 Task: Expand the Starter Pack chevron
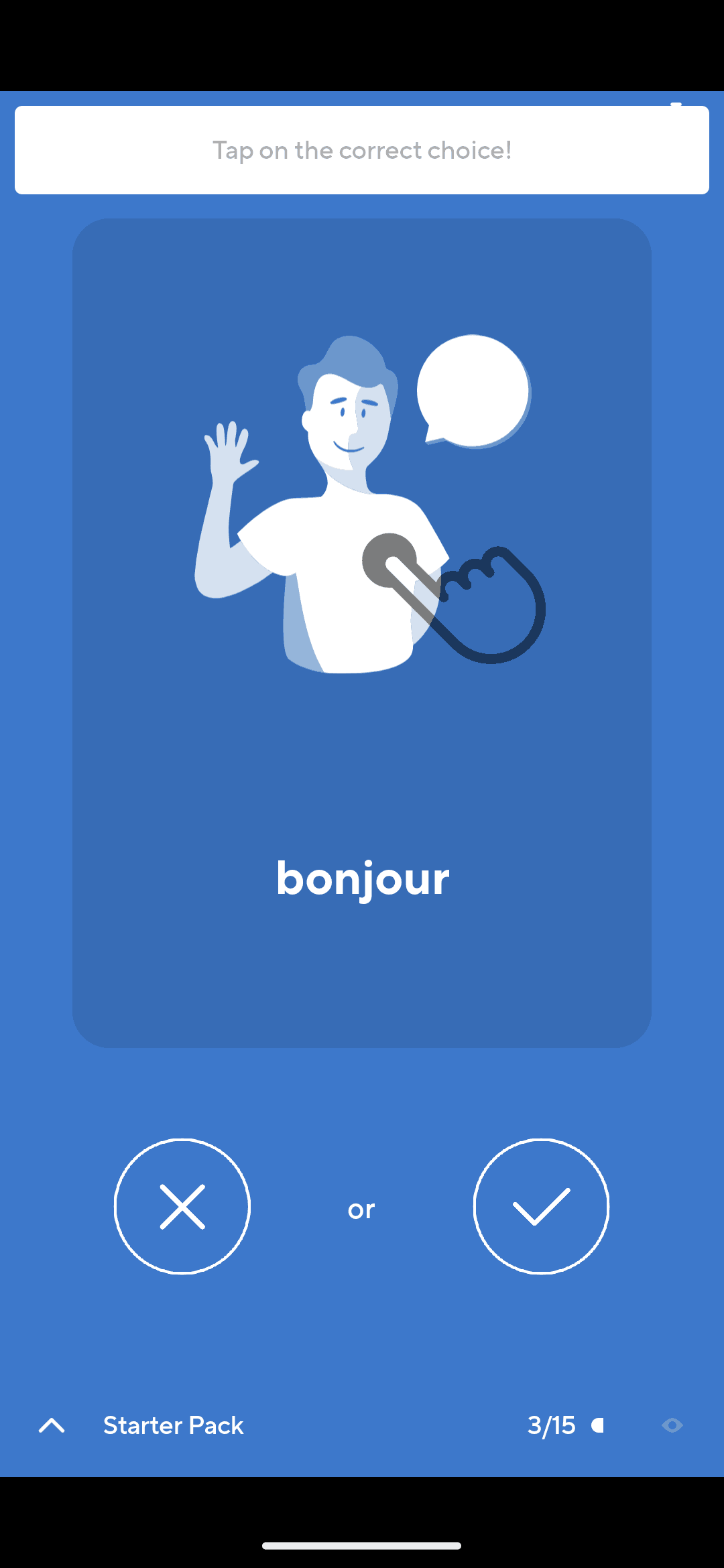(52, 1425)
